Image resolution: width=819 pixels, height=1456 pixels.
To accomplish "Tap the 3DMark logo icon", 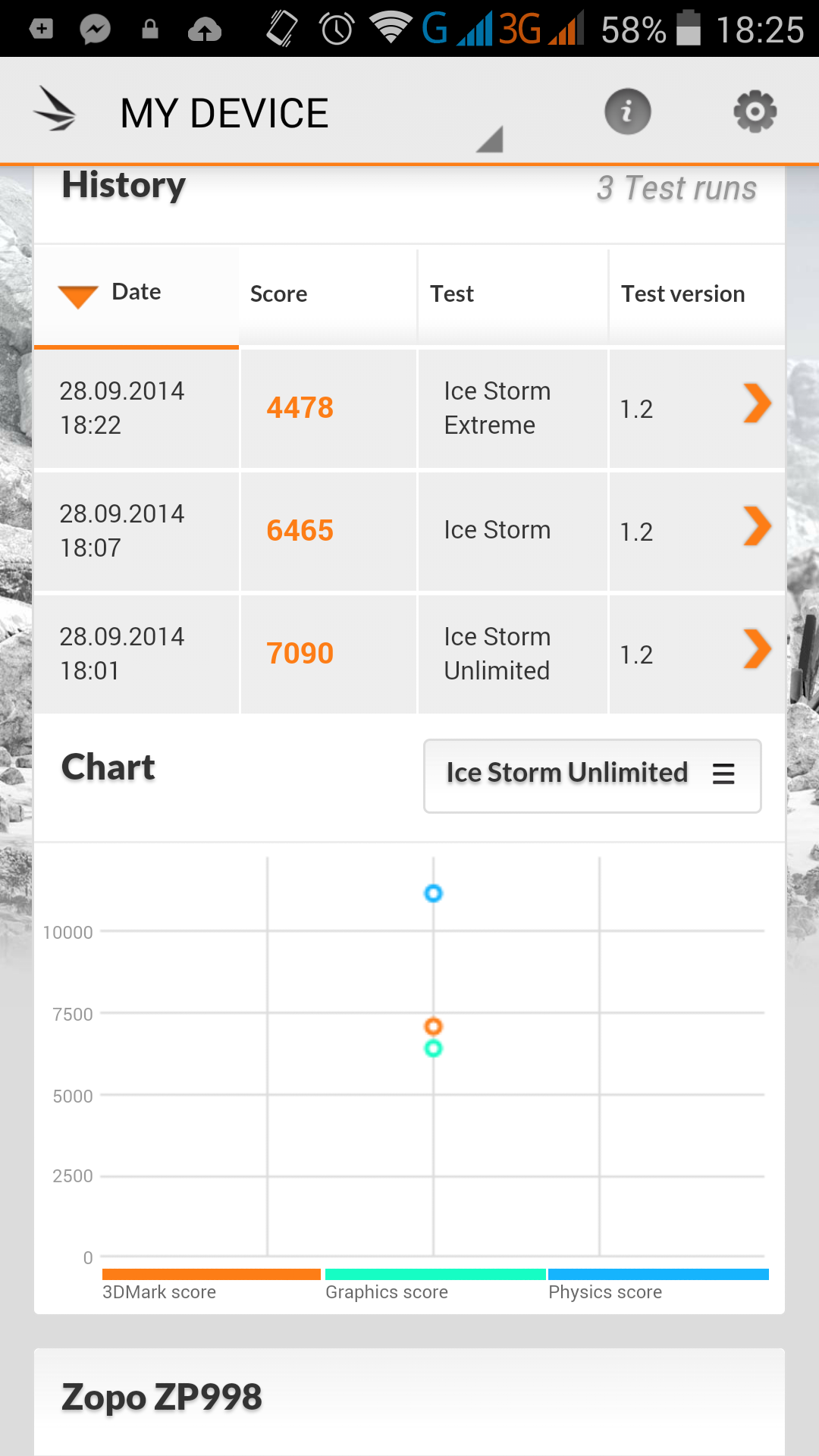I will pyautogui.click(x=55, y=111).
